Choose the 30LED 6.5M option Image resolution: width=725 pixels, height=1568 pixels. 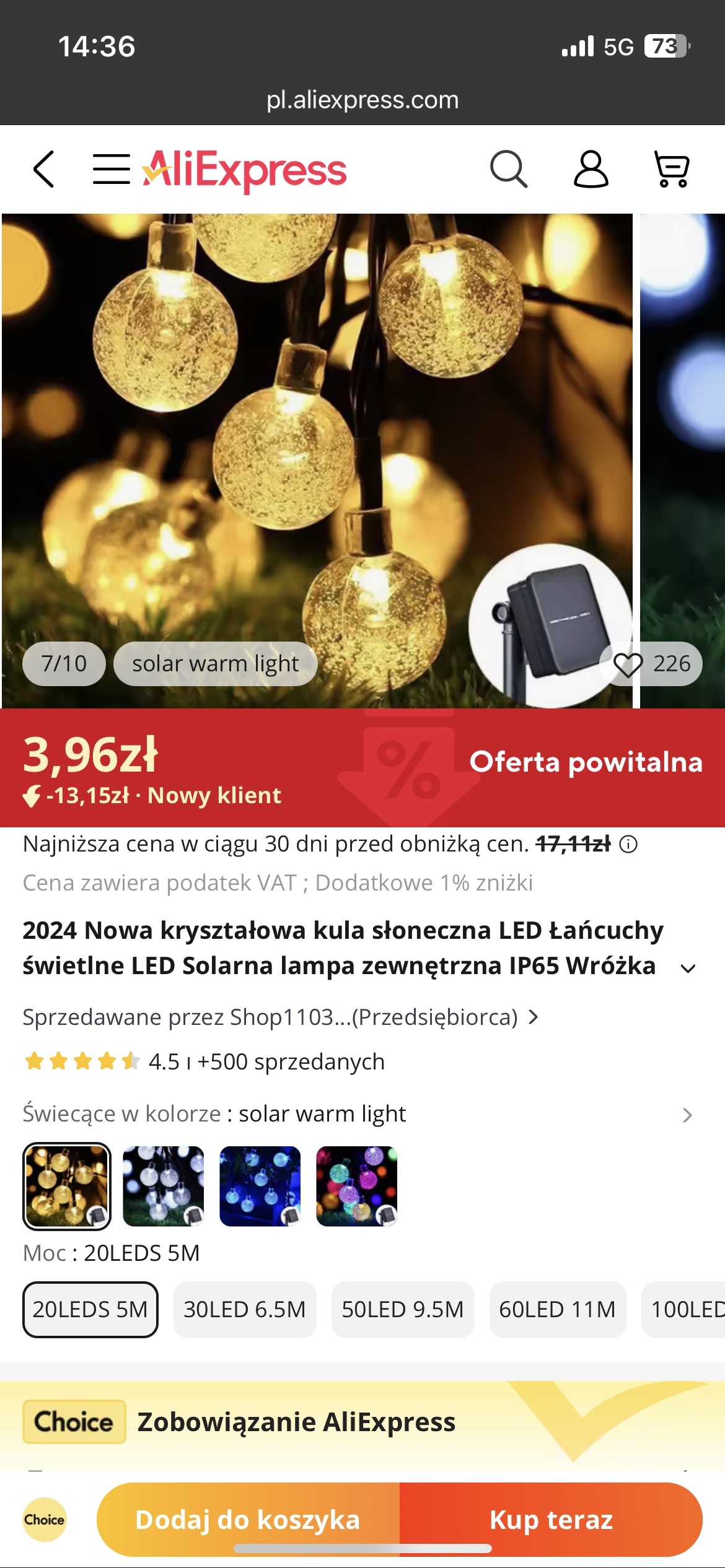[245, 1309]
